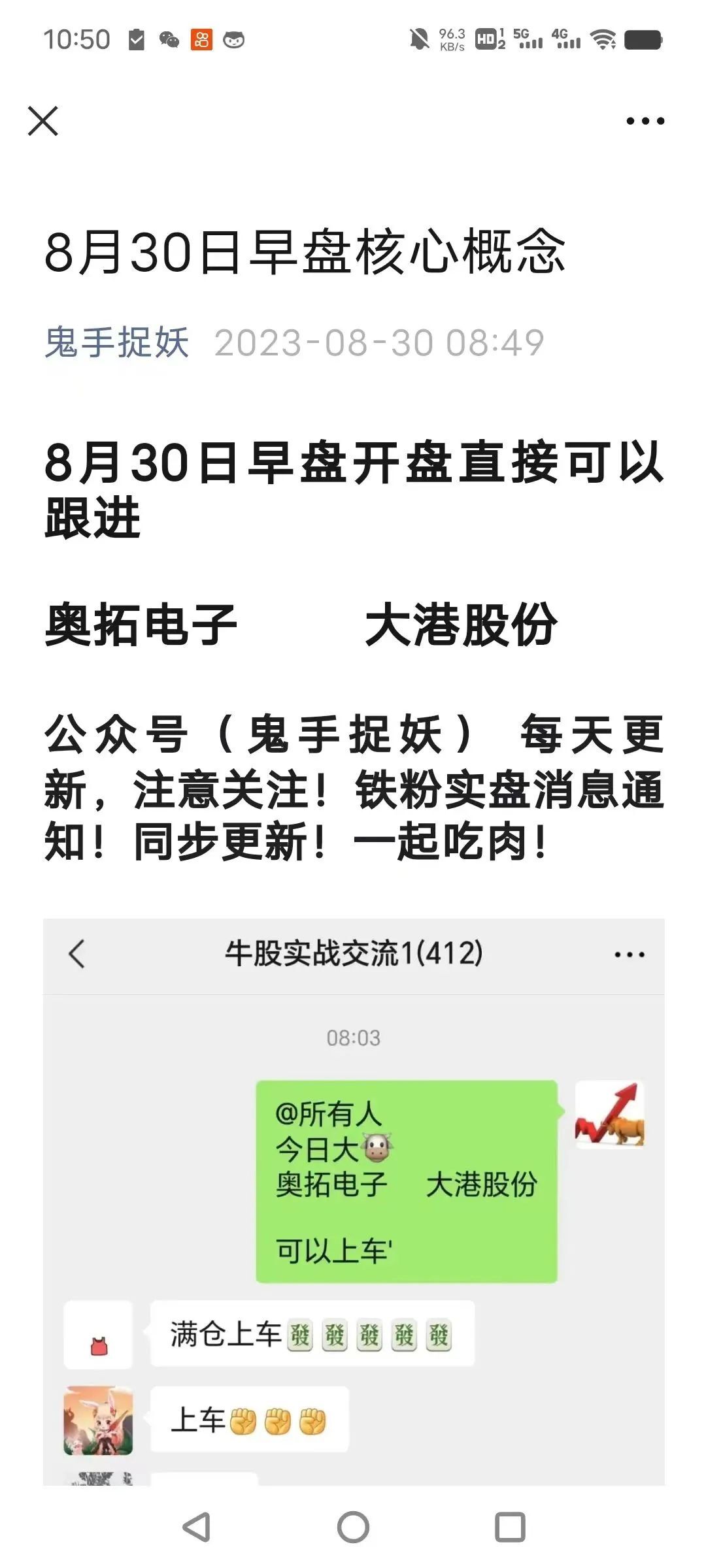
Task: Open the three-dot overflow menu
Action: coord(645,121)
